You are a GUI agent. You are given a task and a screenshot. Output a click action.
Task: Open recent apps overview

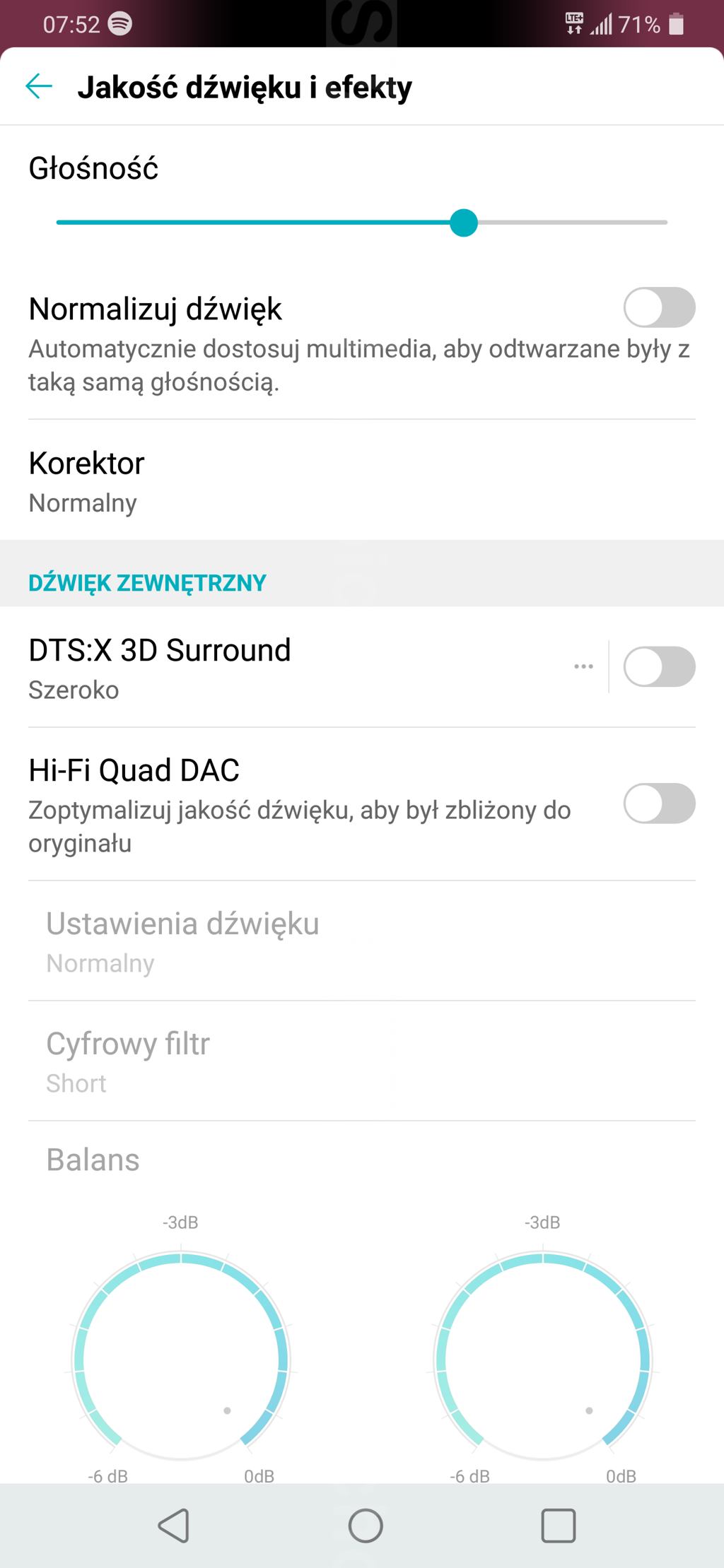point(558,1525)
